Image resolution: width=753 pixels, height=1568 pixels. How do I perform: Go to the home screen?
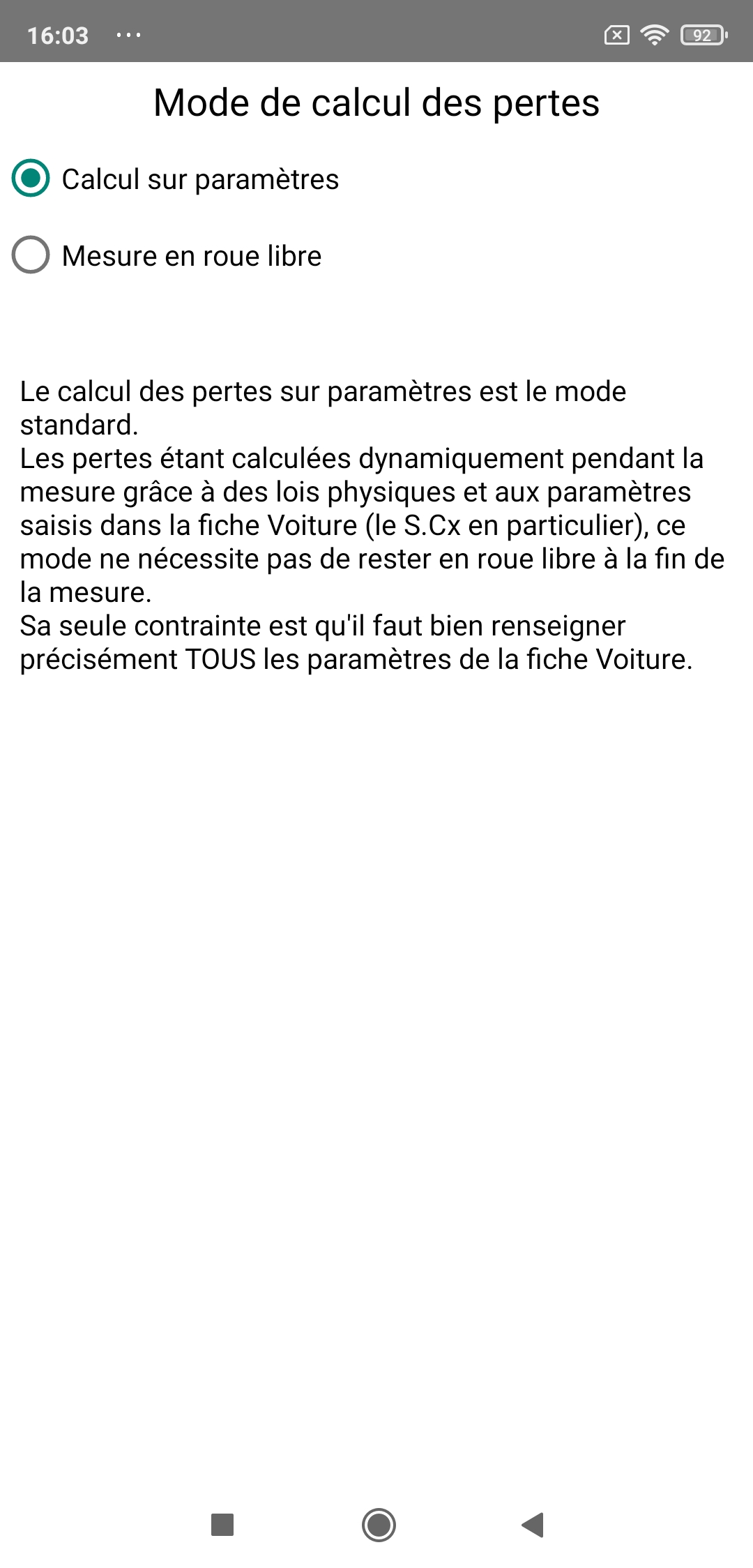click(379, 1525)
